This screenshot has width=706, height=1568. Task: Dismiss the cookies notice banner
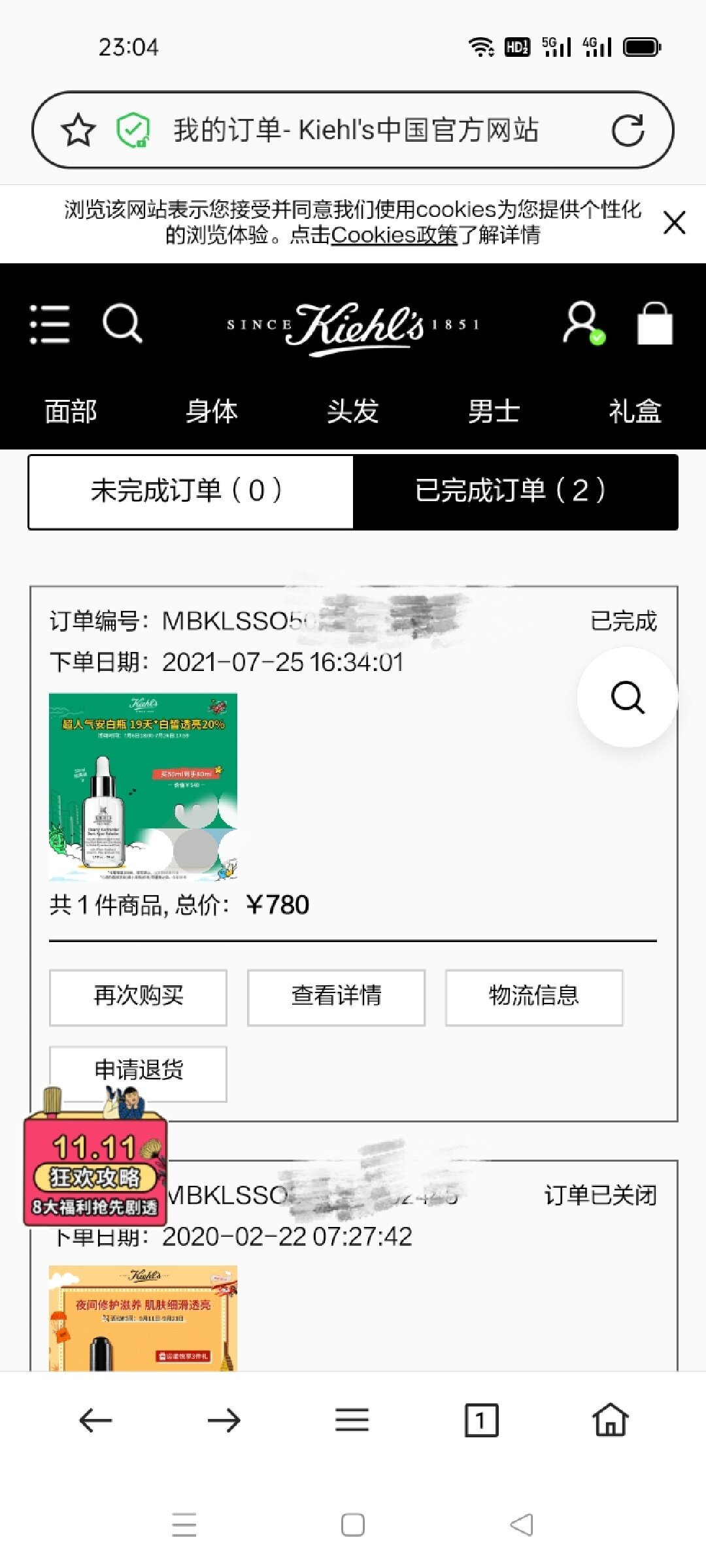[x=674, y=222]
